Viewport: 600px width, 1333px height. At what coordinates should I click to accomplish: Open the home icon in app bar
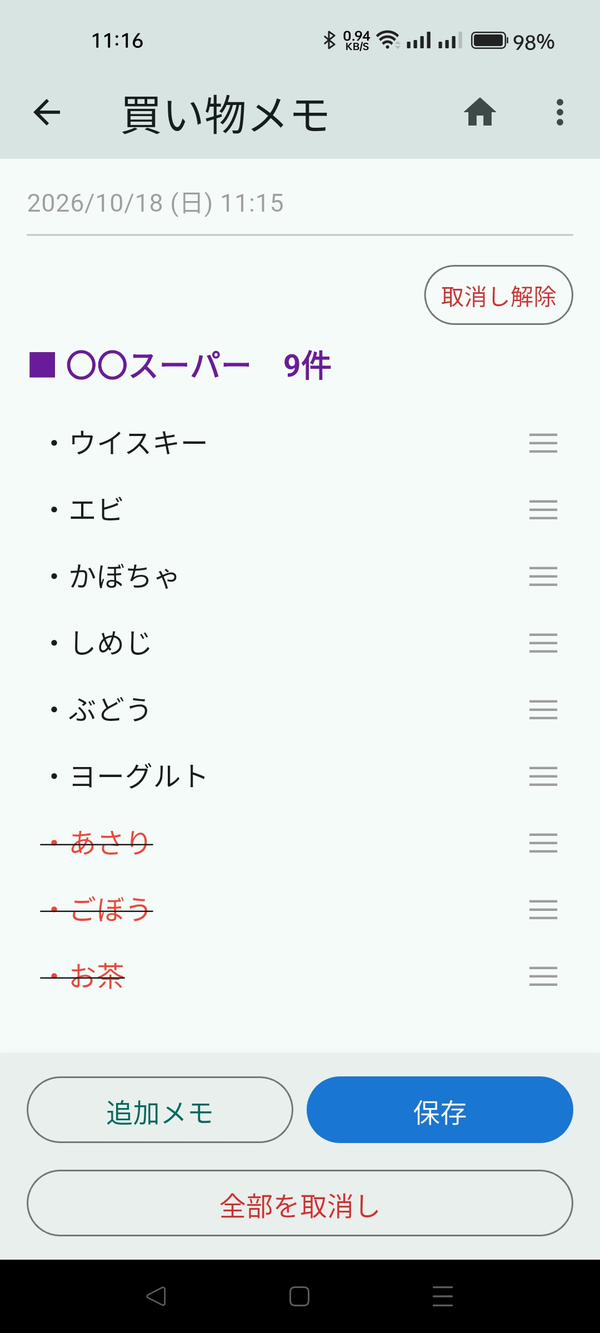pos(480,113)
